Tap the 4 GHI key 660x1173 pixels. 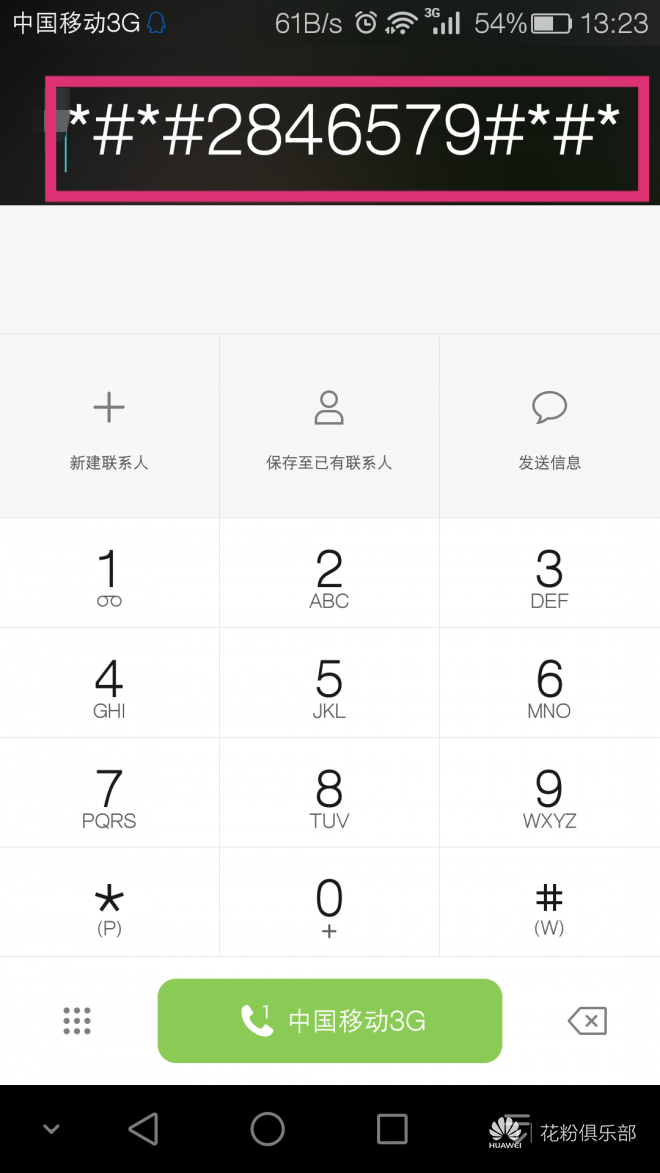109,683
